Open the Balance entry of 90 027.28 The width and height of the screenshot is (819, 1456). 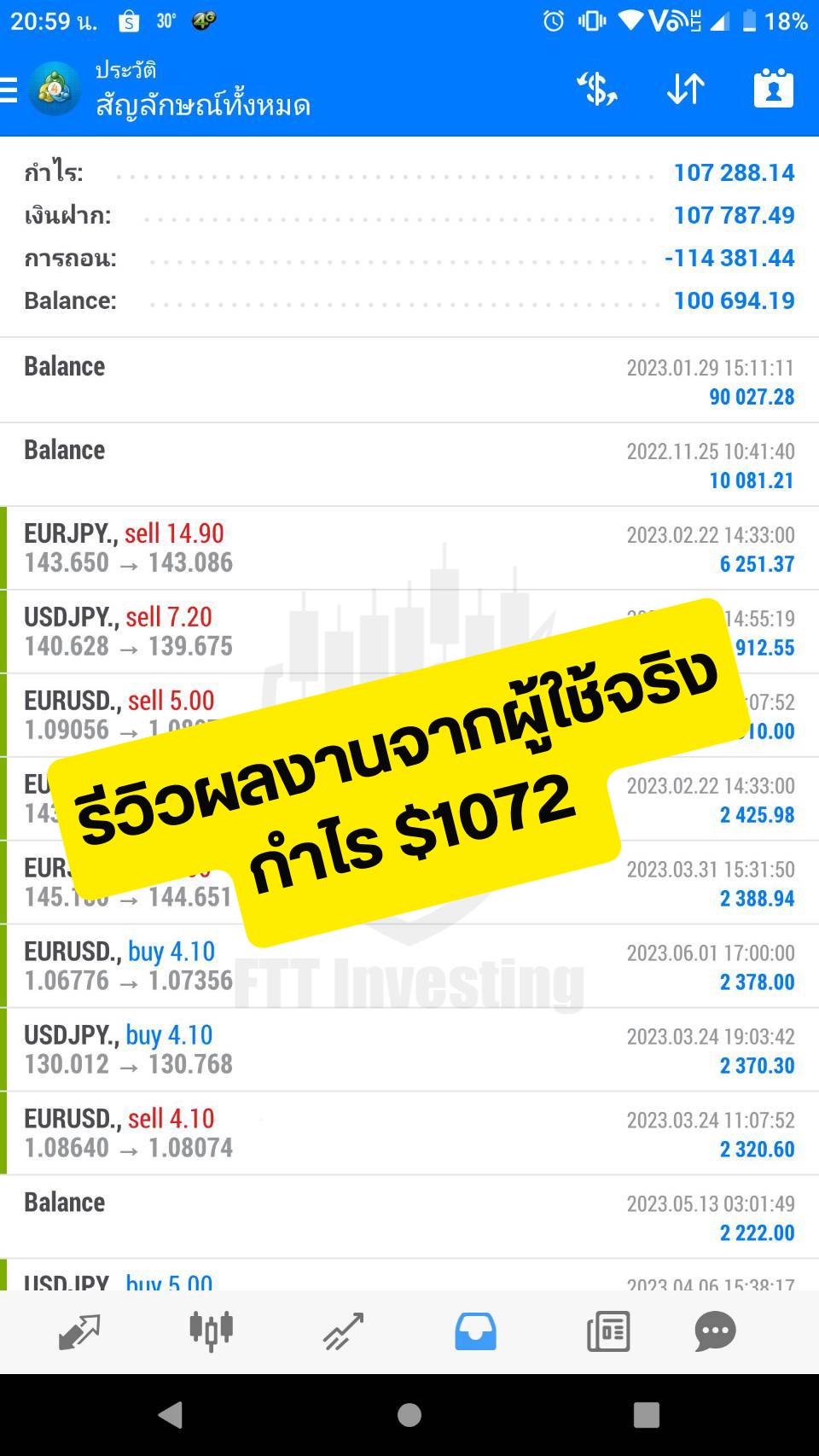click(x=409, y=381)
